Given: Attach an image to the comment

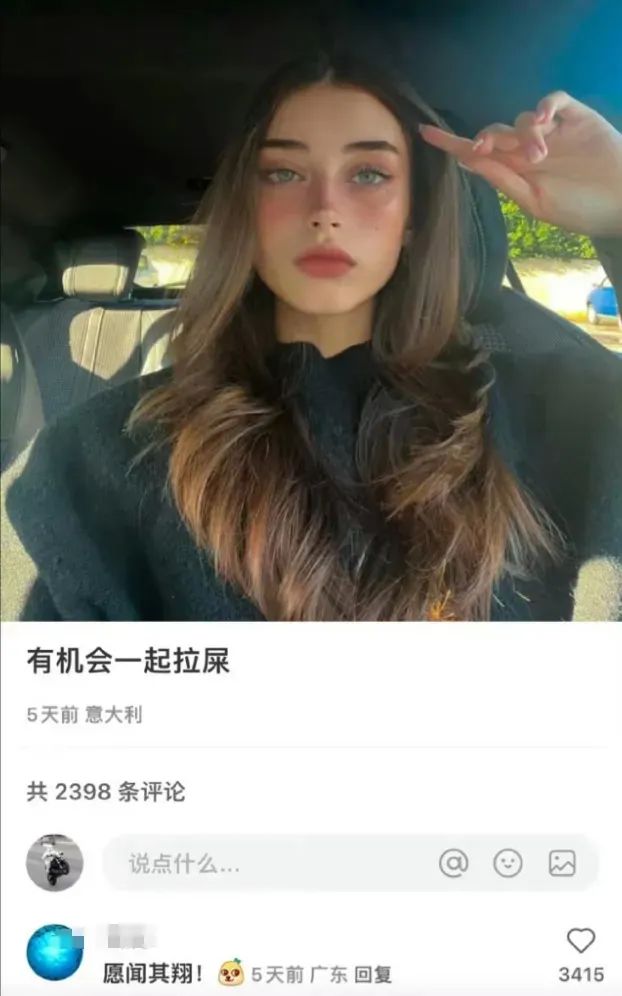Looking at the screenshot, I should tap(562, 863).
